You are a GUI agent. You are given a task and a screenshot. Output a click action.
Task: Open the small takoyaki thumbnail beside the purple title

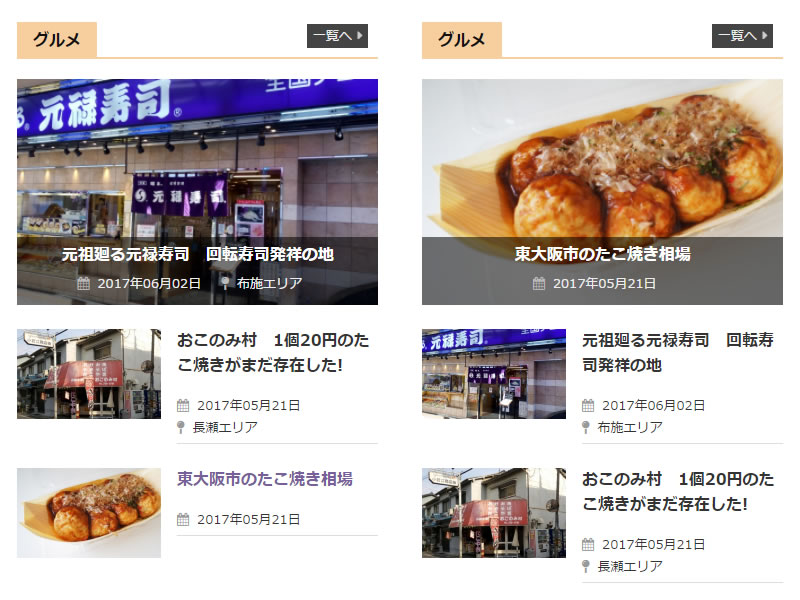(89, 512)
